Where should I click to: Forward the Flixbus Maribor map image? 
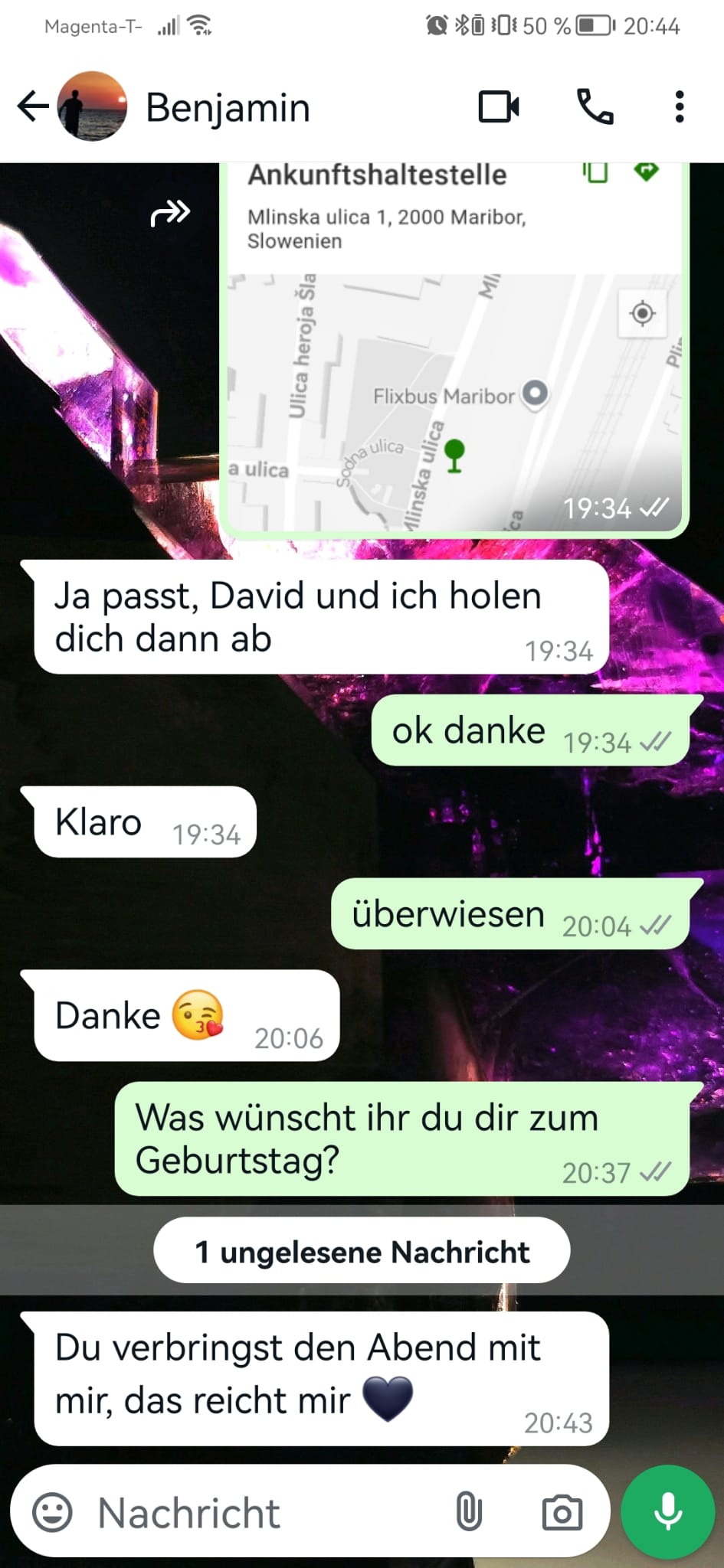170,213
